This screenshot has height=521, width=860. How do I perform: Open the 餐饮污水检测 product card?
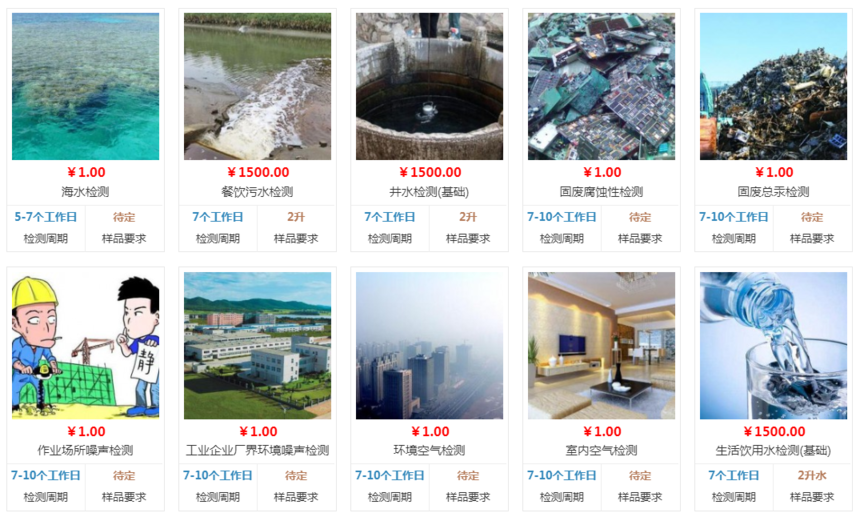click(x=257, y=191)
